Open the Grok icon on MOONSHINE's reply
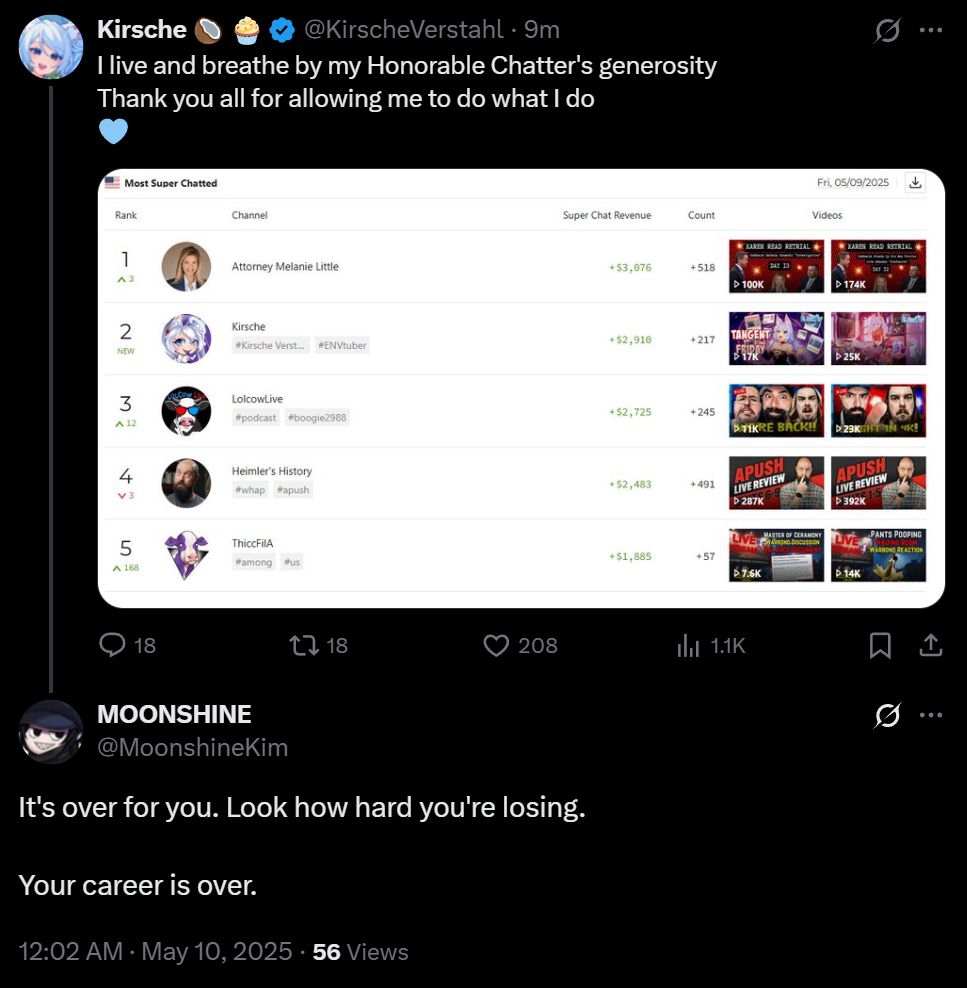This screenshot has width=967, height=988. tap(886, 715)
